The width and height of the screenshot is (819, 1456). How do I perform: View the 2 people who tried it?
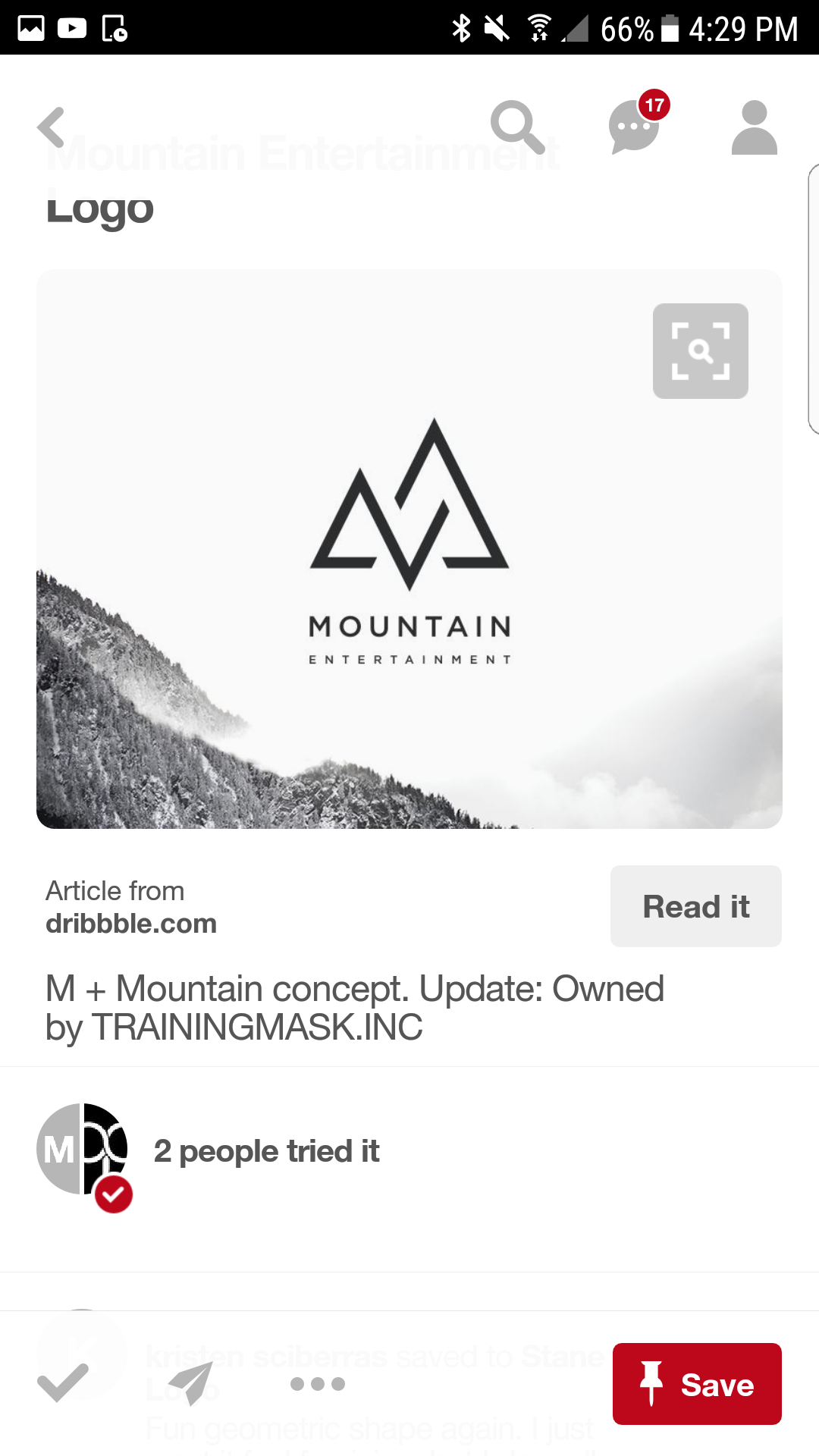(x=265, y=1151)
